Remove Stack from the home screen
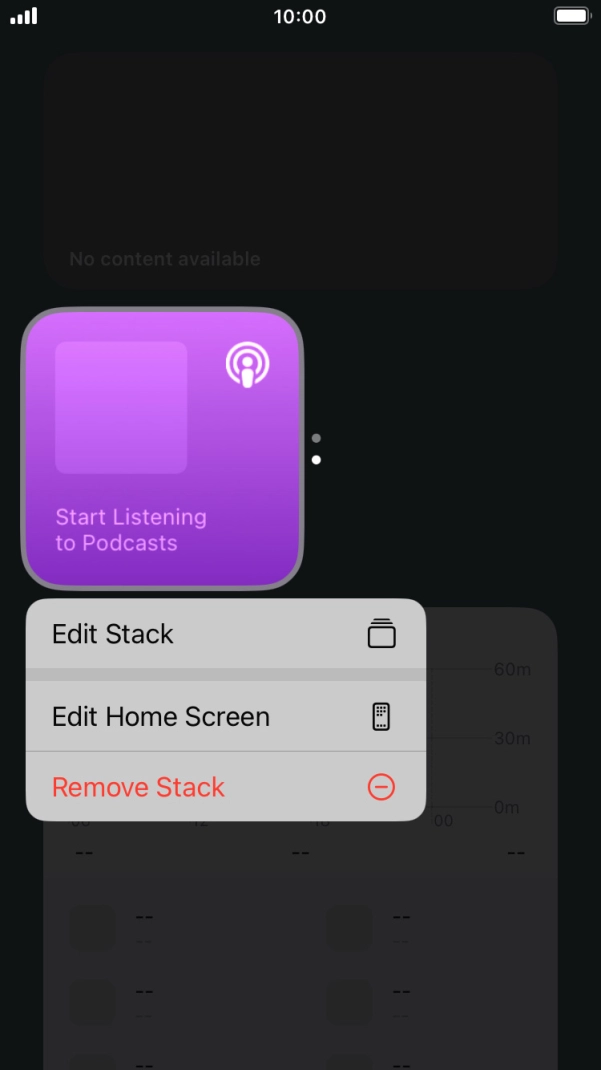601x1070 pixels. click(x=225, y=787)
